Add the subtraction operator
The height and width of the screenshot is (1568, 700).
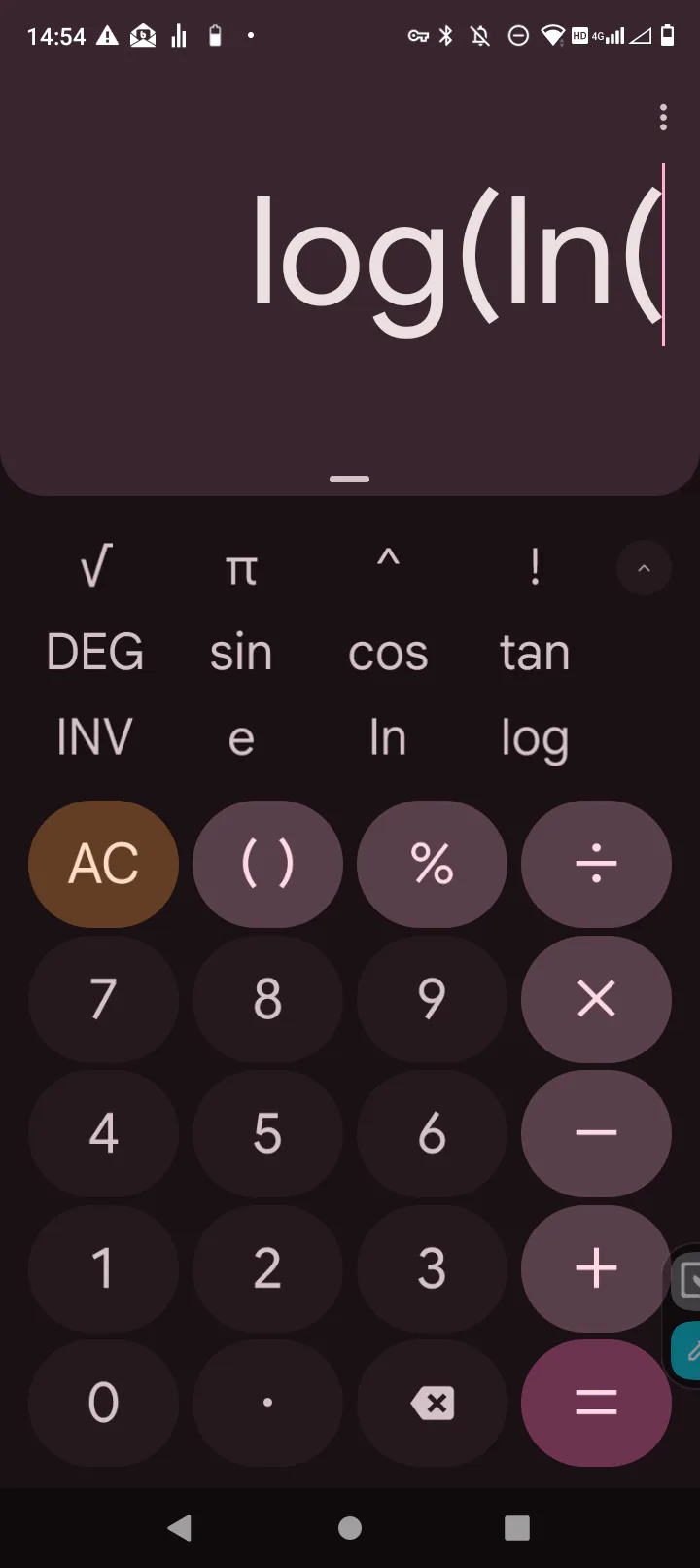tap(596, 1133)
